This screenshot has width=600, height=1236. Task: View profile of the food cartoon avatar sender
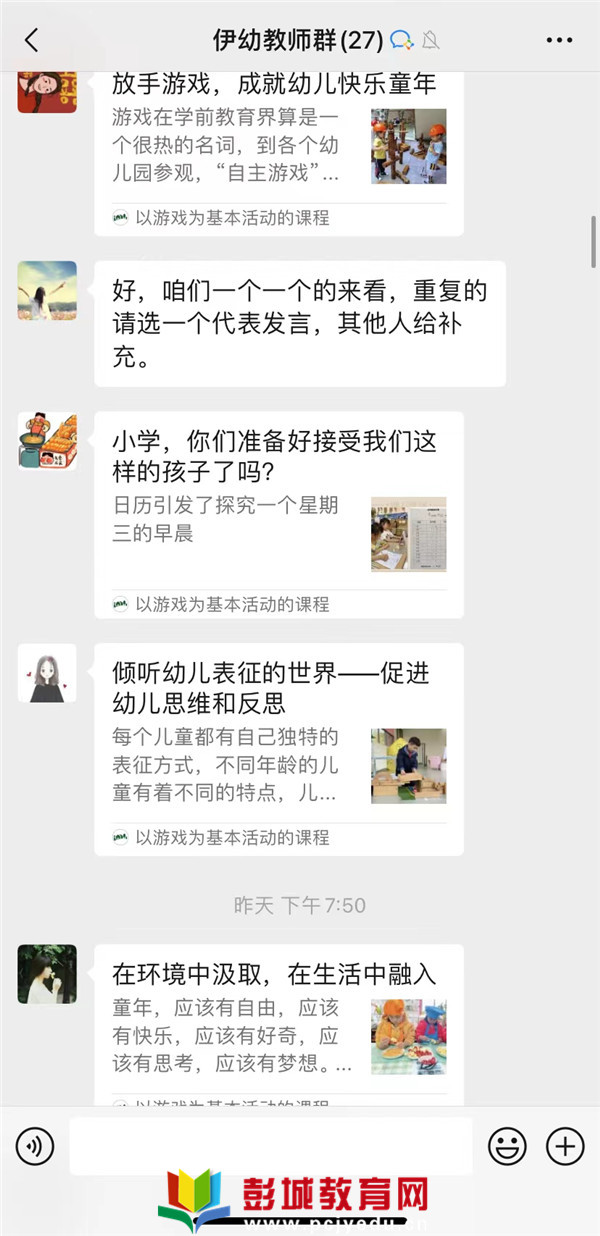pos(47,440)
